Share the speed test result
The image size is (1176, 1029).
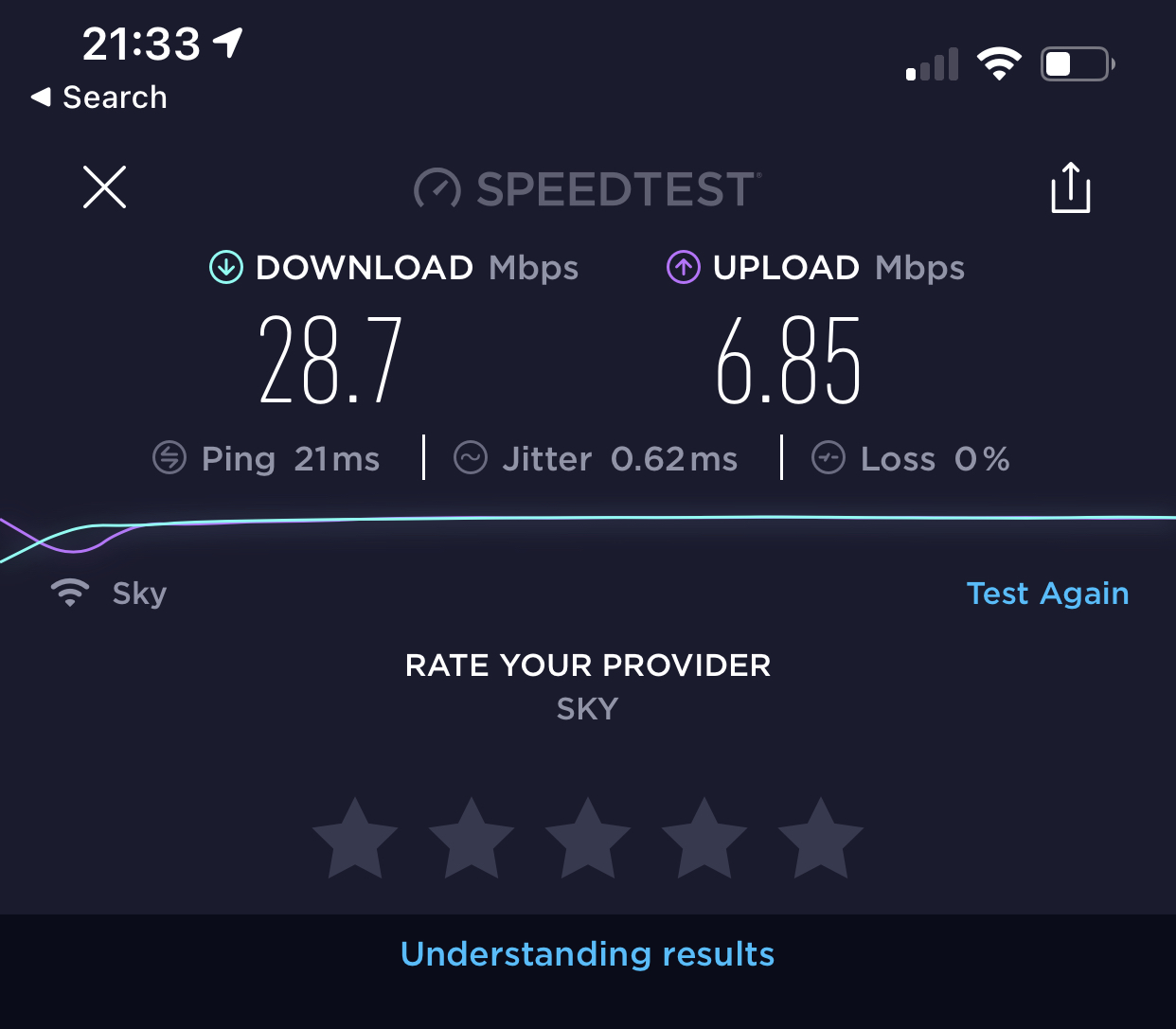[1070, 187]
